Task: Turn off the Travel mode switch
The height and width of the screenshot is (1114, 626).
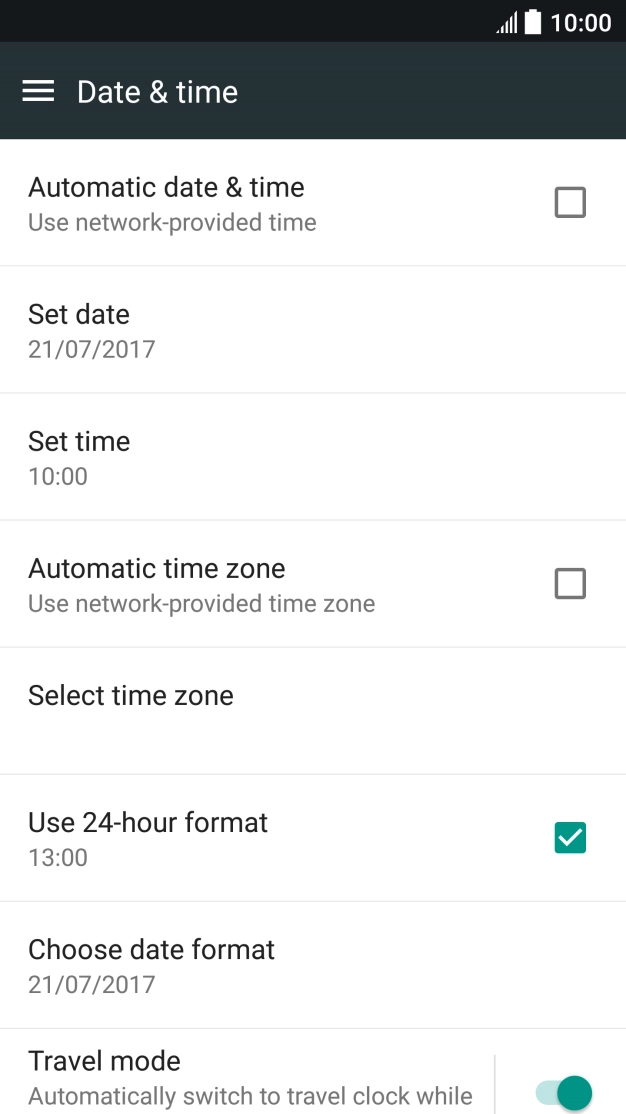Action: pyautogui.click(x=565, y=1091)
